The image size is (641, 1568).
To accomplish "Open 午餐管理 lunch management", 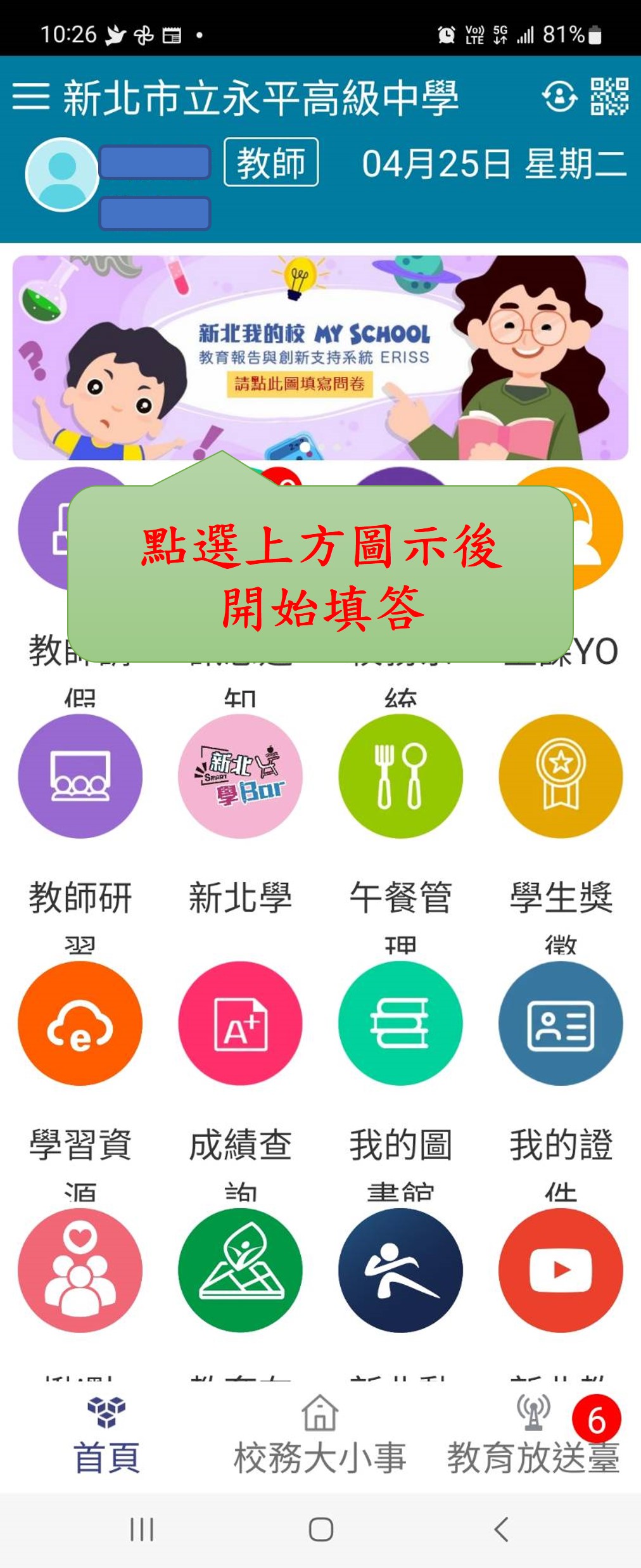I will [400, 776].
